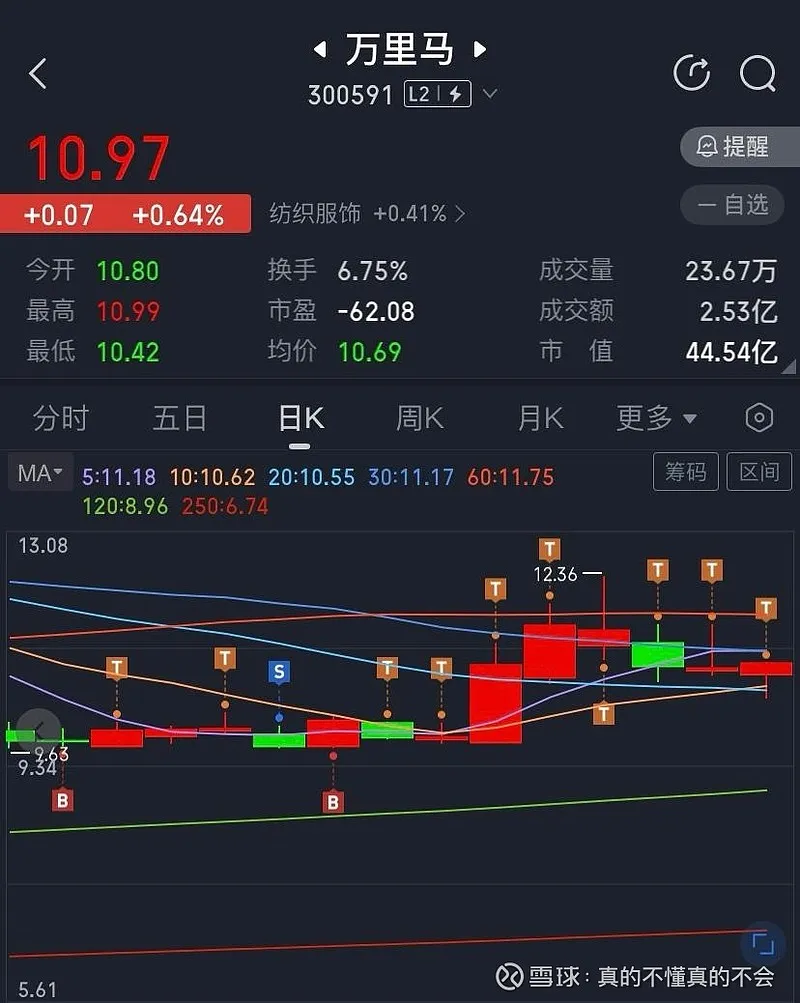Switch to the 分时 chart tab
800x1003 pixels.
pyautogui.click(x=60, y=418)
